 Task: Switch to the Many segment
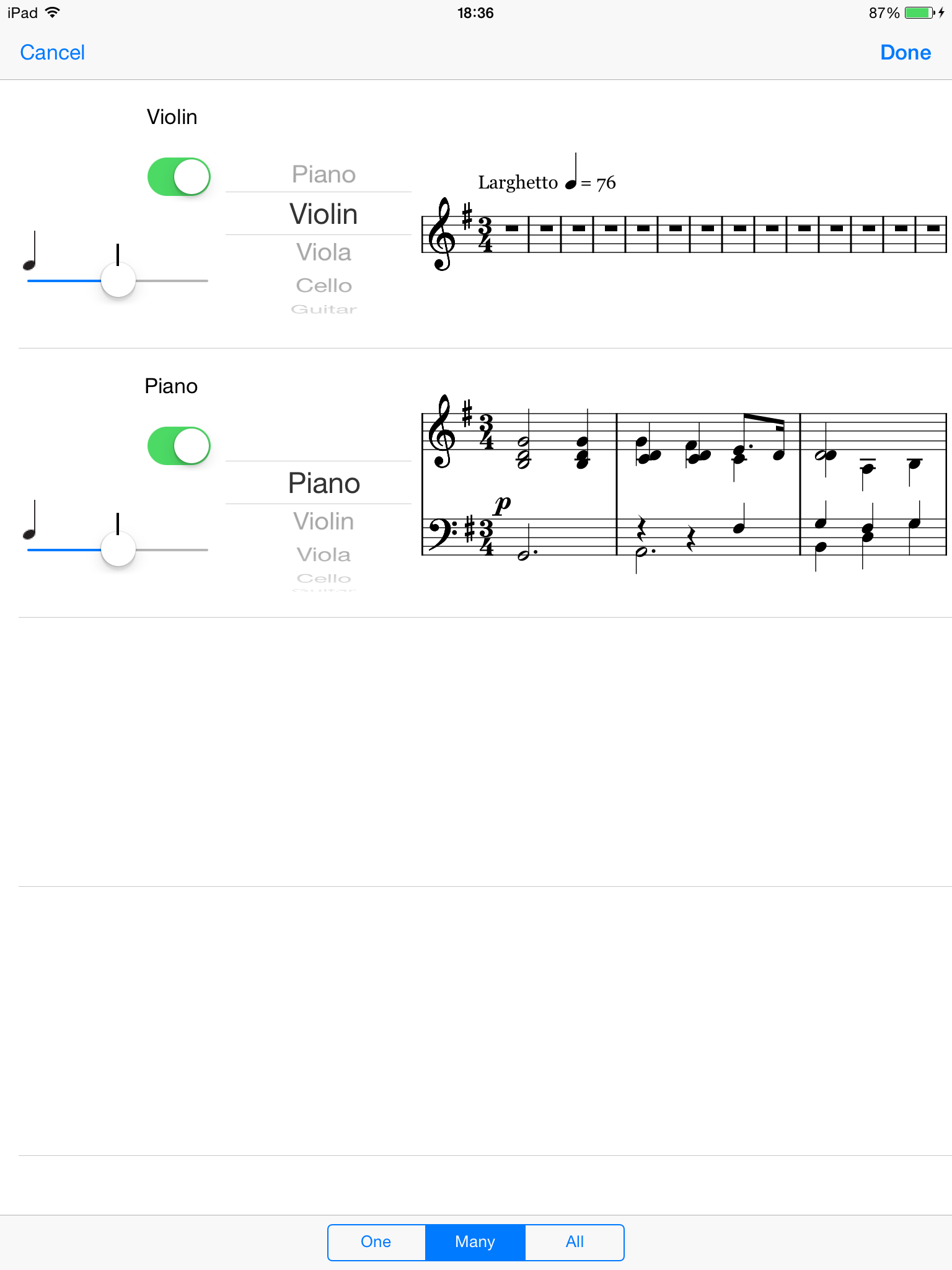coord(475,1242)
